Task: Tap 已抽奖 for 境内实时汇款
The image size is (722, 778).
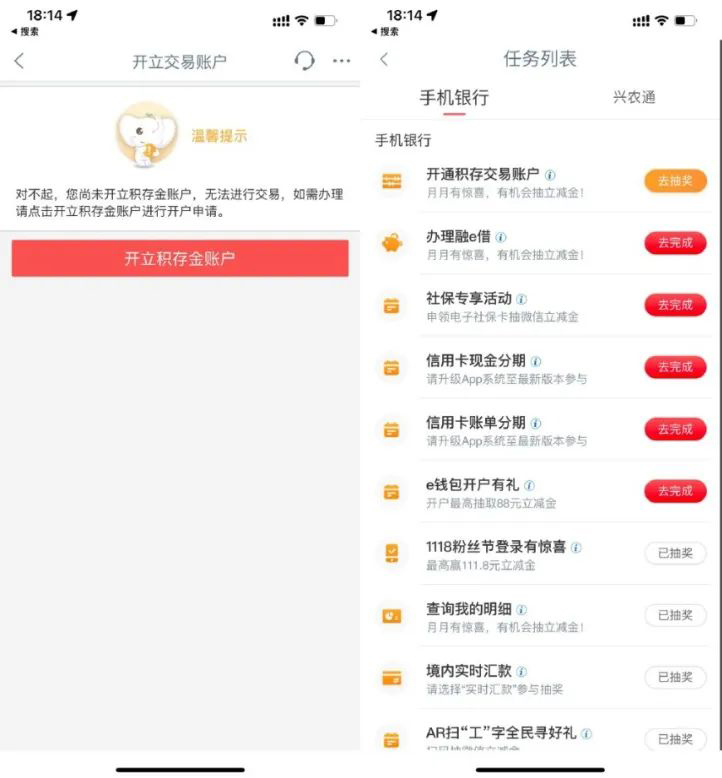Action: (675, 677)
